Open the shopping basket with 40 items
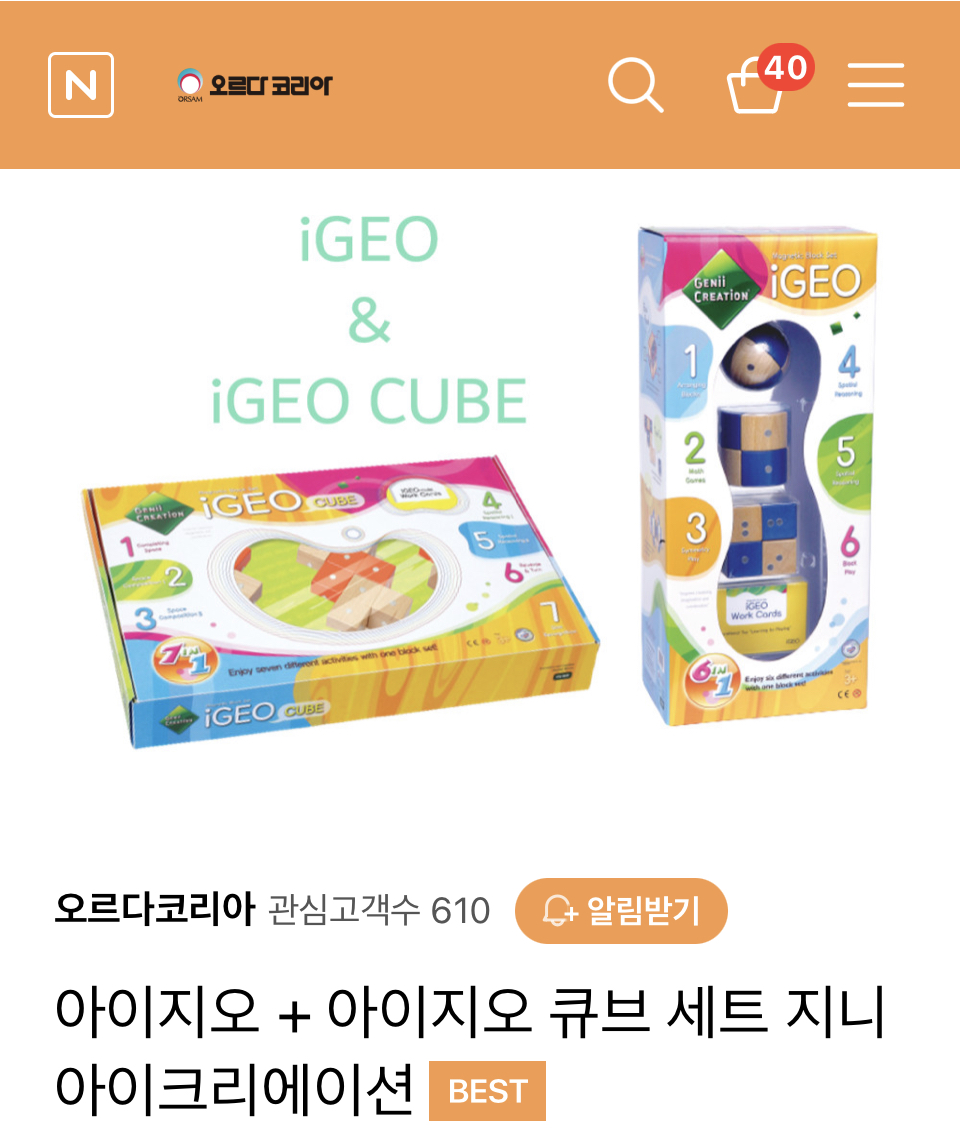 tap(758, 86)
